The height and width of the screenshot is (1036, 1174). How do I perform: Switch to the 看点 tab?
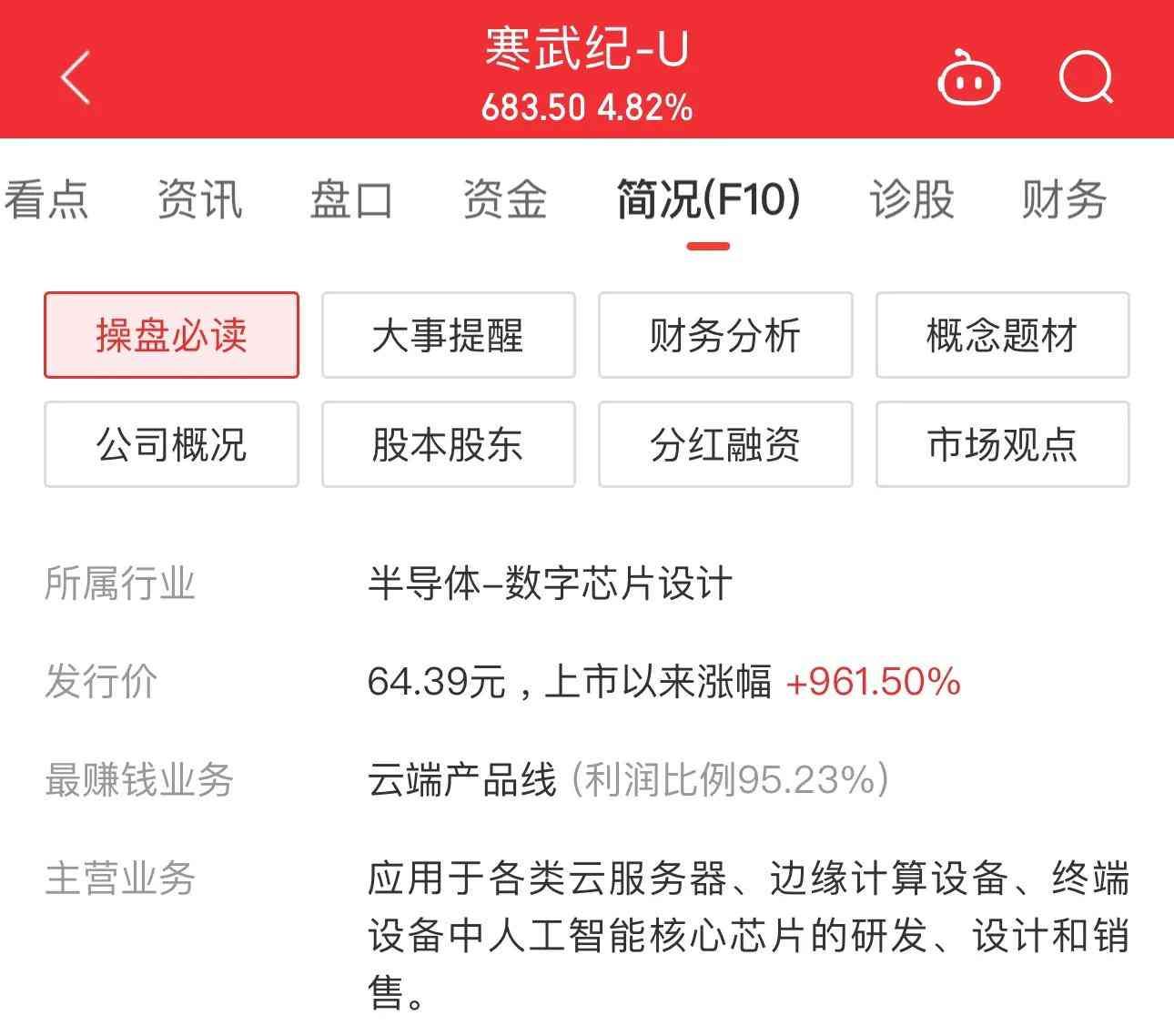pyautogui.click(x=46, y=199)
